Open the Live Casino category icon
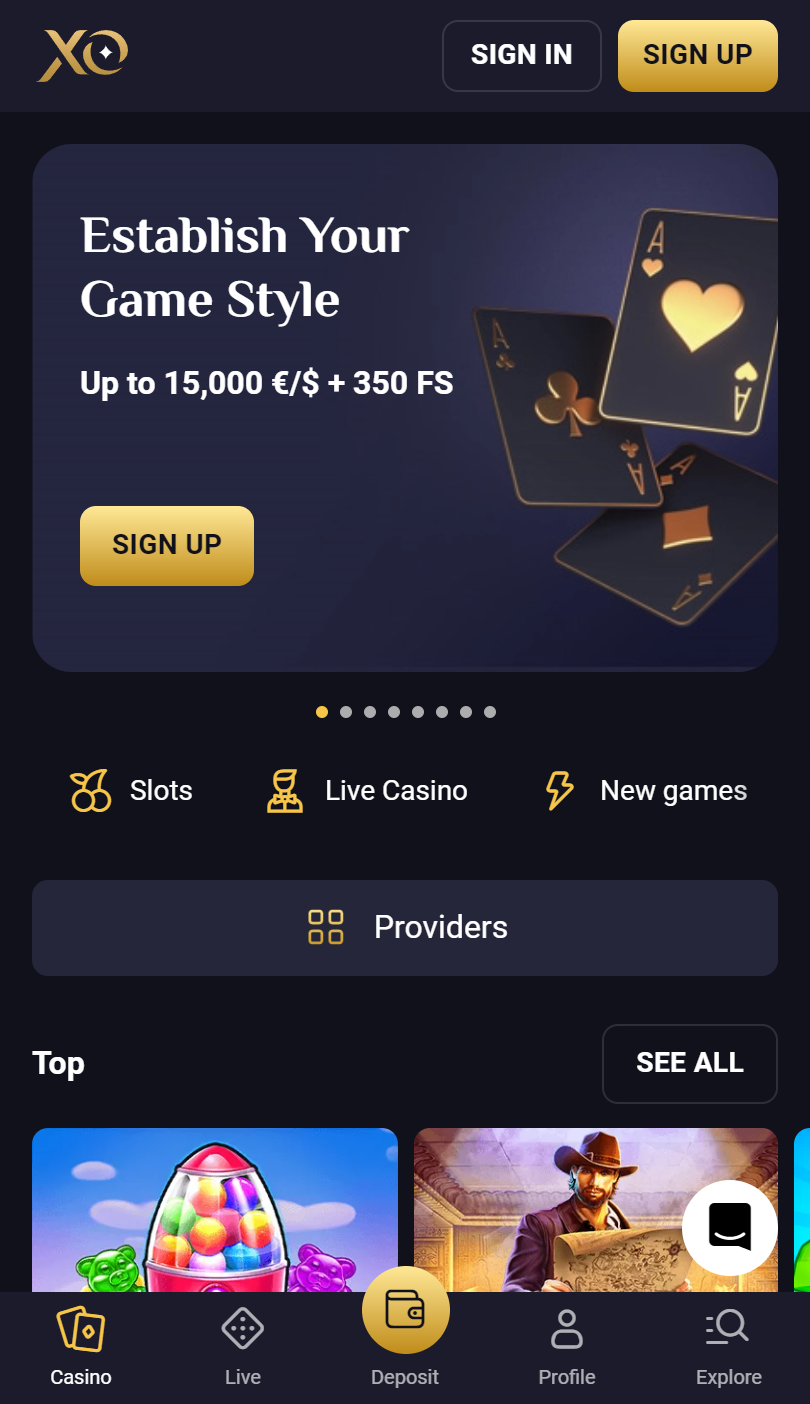Viewport: 810px width, 1404px height. (x=283, y=789)
